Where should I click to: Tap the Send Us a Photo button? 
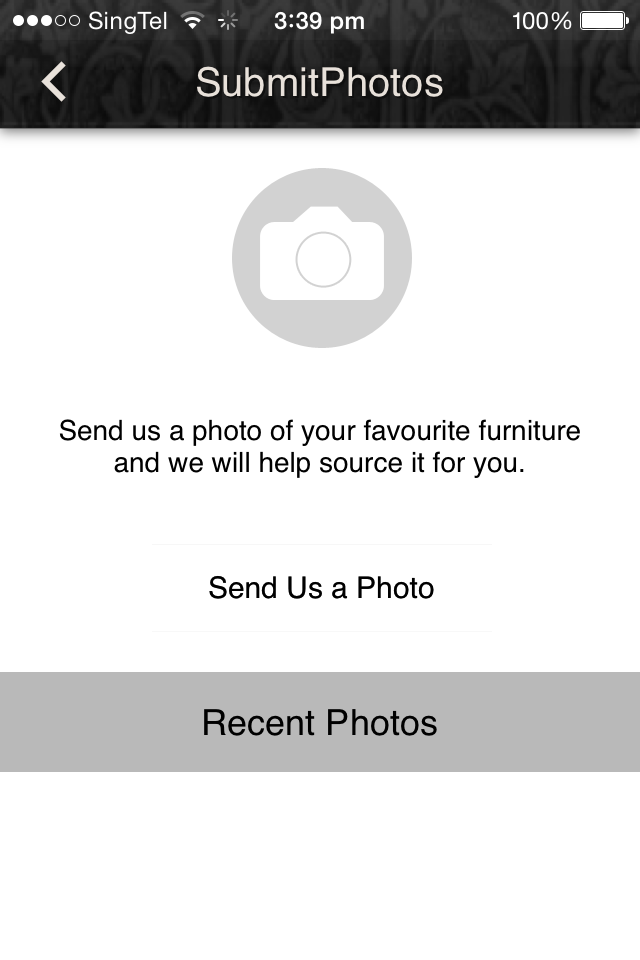coord(321,588)
